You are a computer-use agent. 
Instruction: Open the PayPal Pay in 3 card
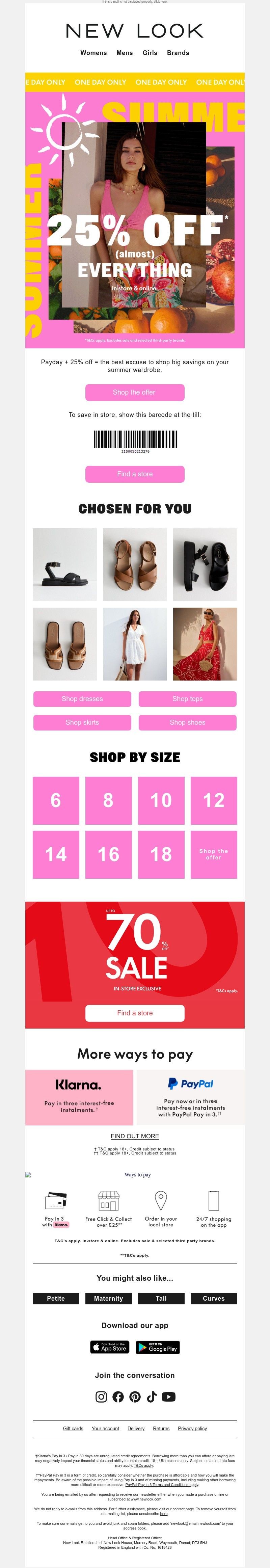click(x=190, y=1097)
